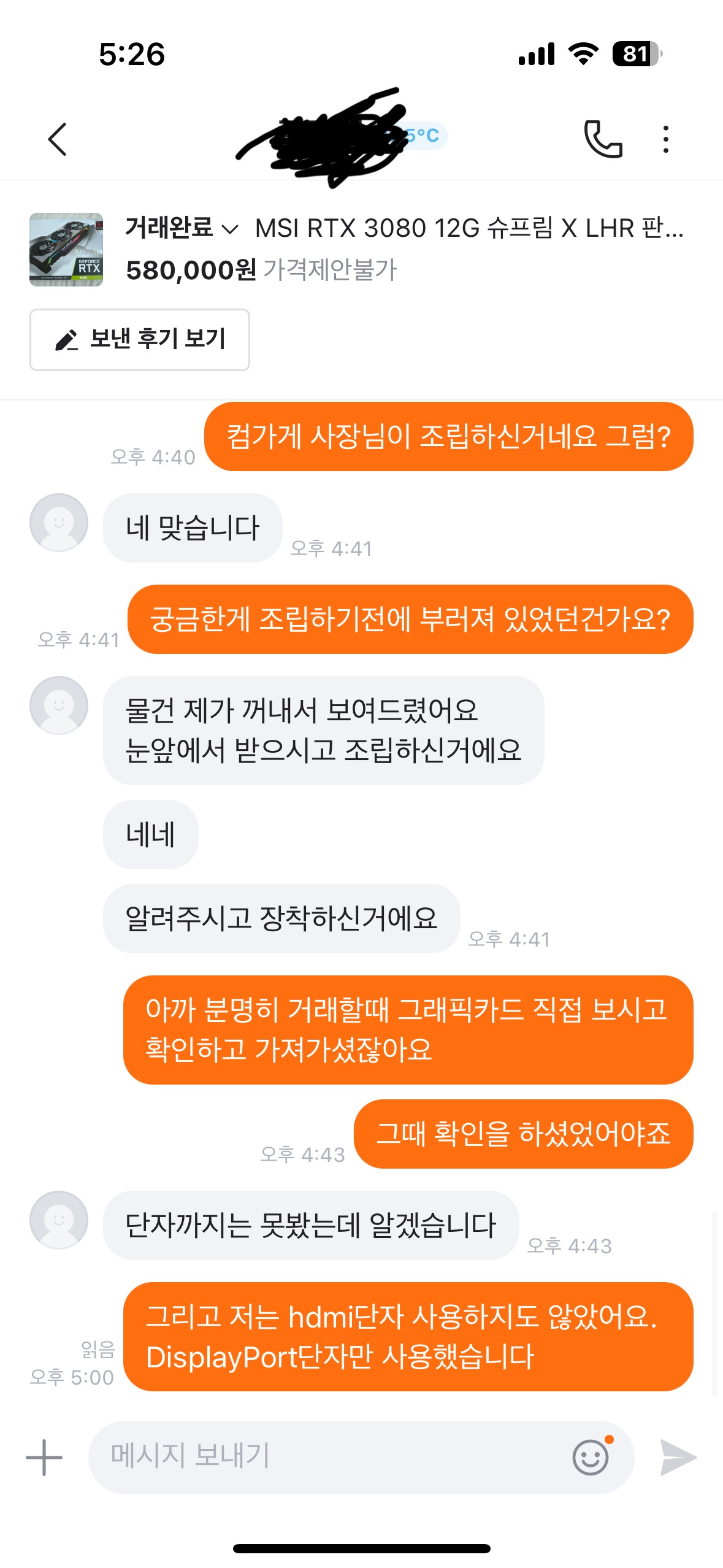View the profile avatar beside 네 맞습니다

point(59,523)
